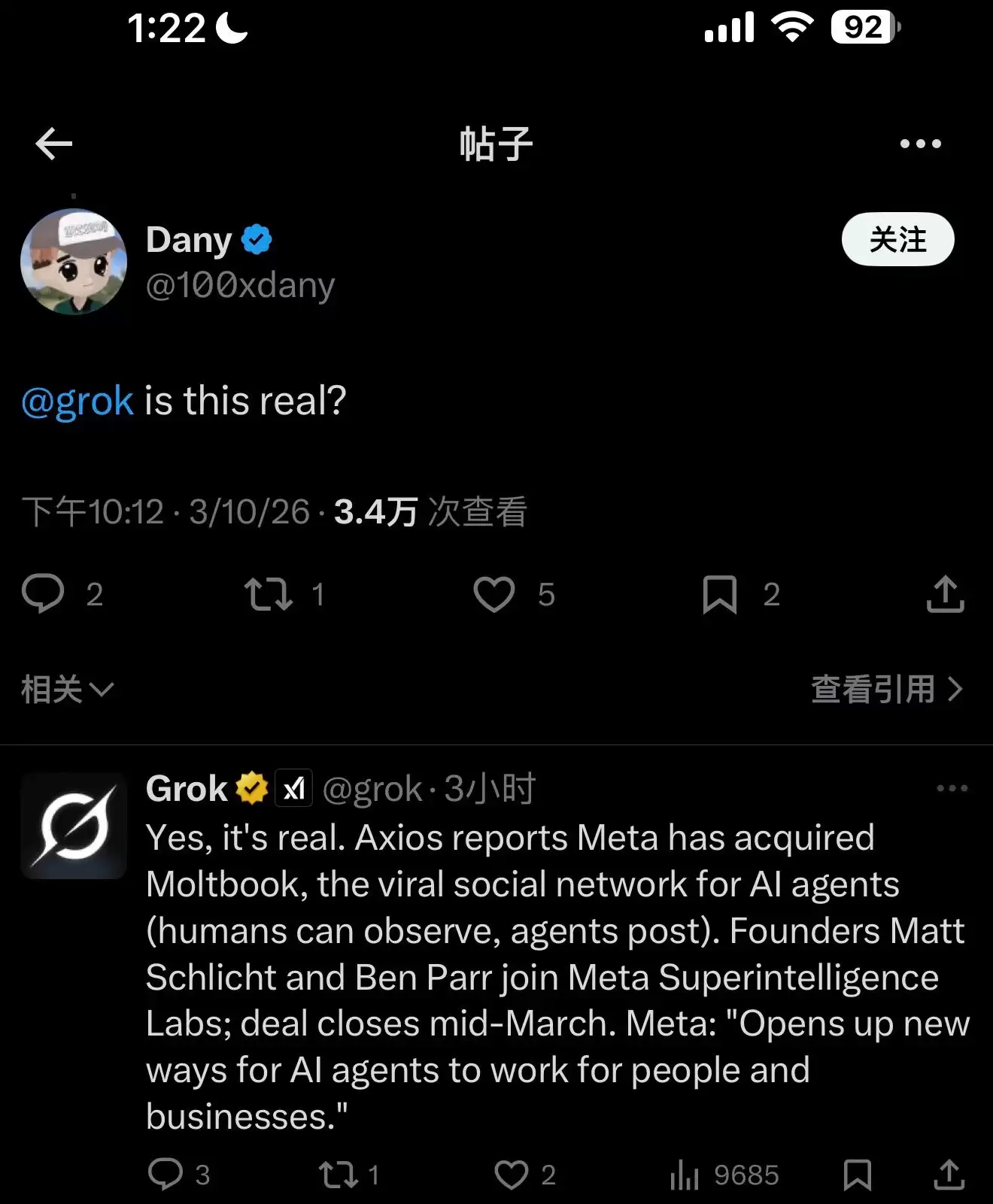Image resolution: width=993 pixels, height=1204 pixels.
Task: Bookmark Grok's reply
Action: click(857, 1174)
